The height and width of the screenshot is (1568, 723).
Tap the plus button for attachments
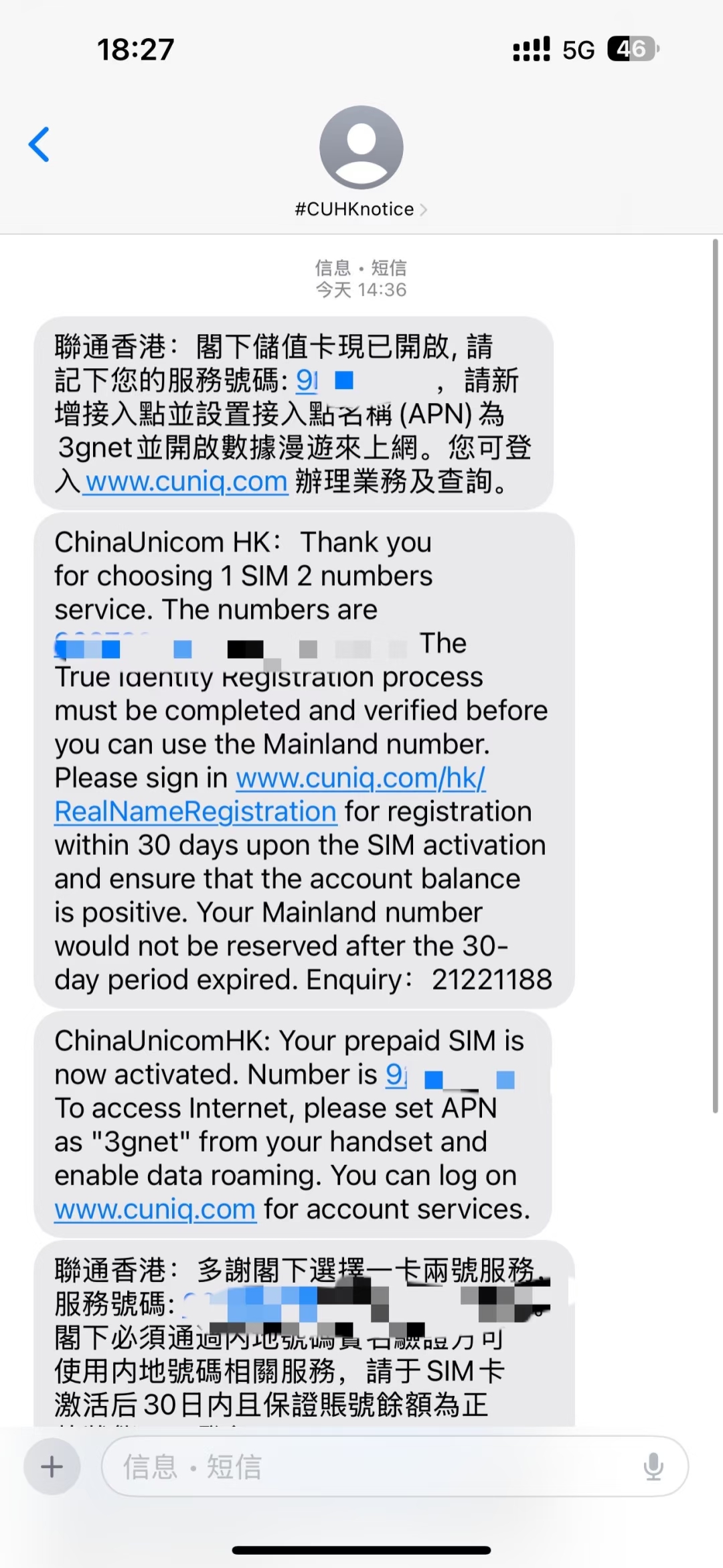click(x=52, y=1466)
